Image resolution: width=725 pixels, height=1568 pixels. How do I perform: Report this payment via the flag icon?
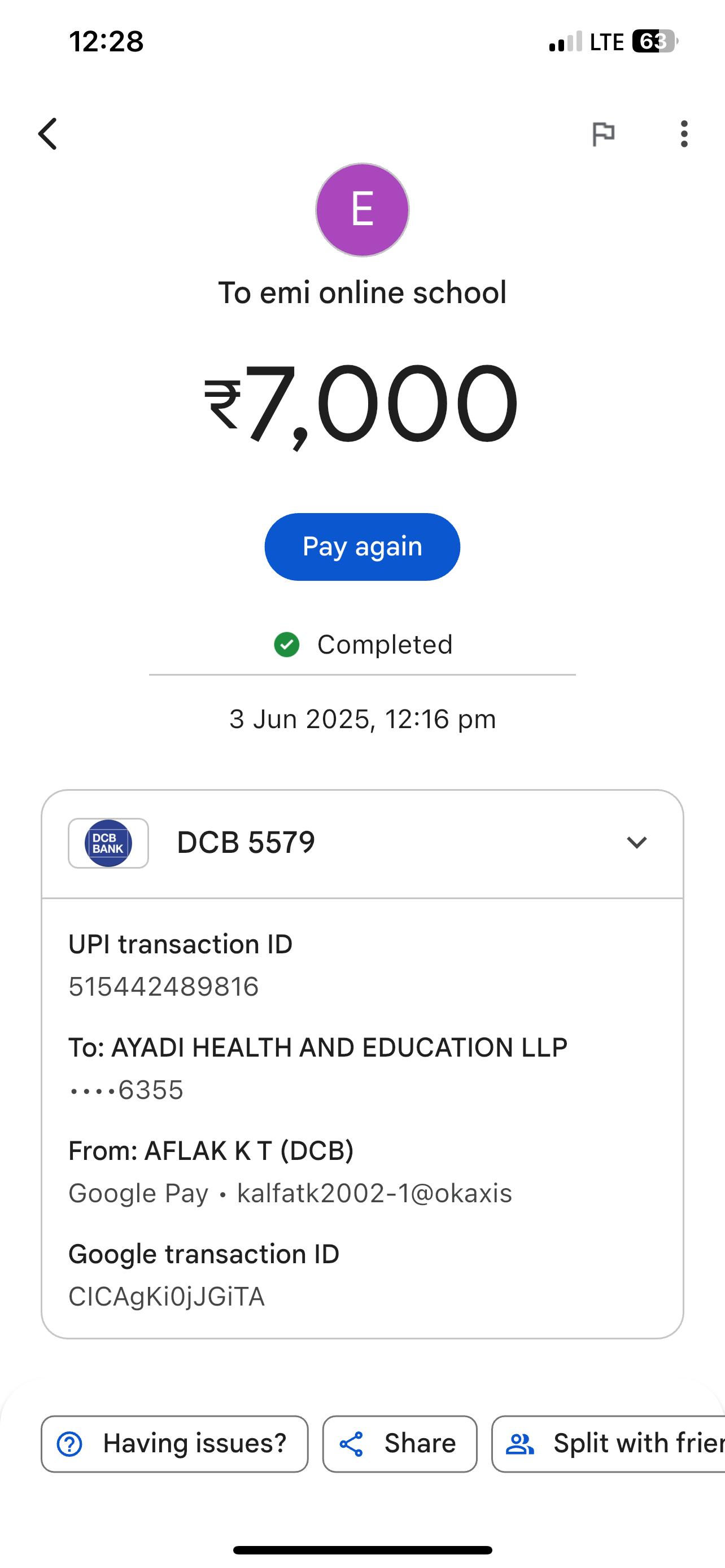603,133
